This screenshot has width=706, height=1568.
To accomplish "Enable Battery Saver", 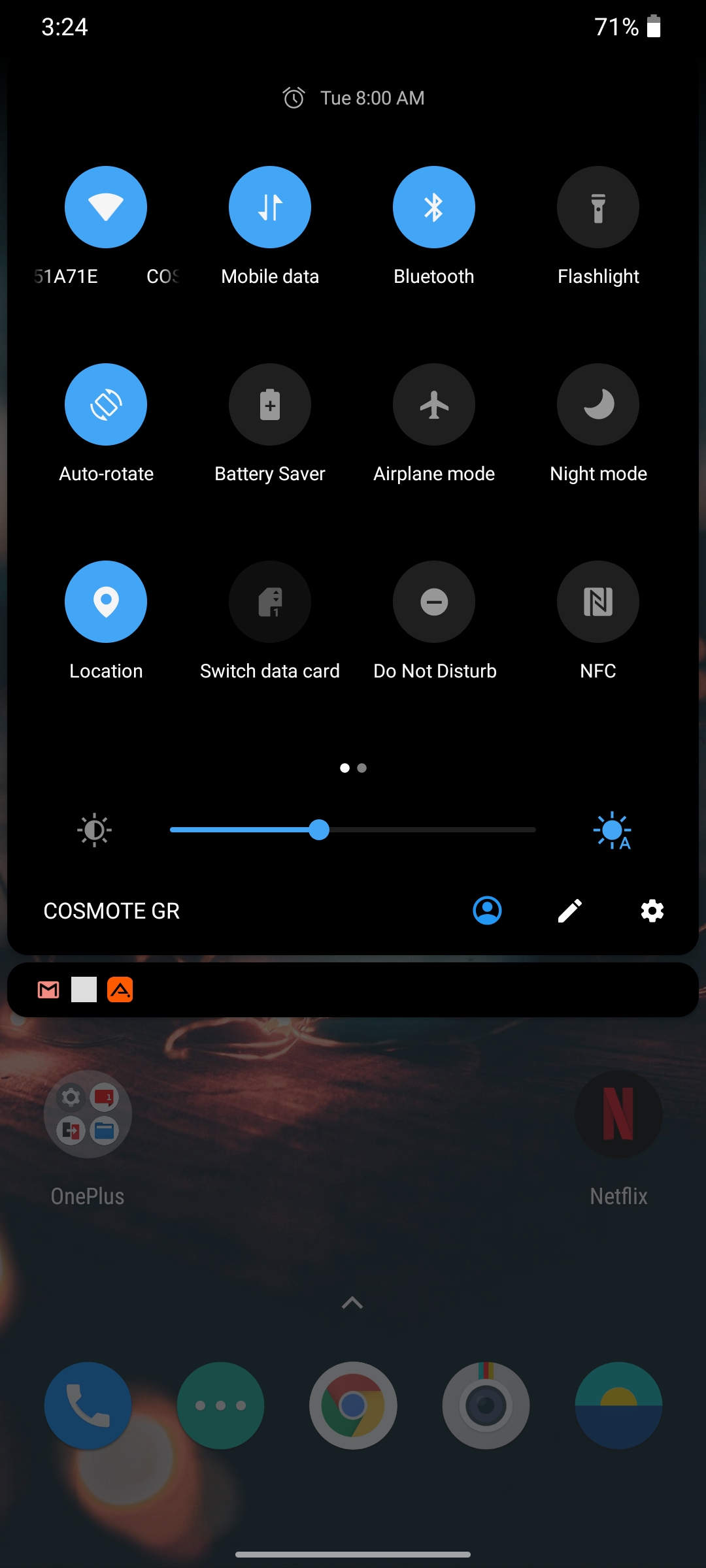I will [270, 404].
